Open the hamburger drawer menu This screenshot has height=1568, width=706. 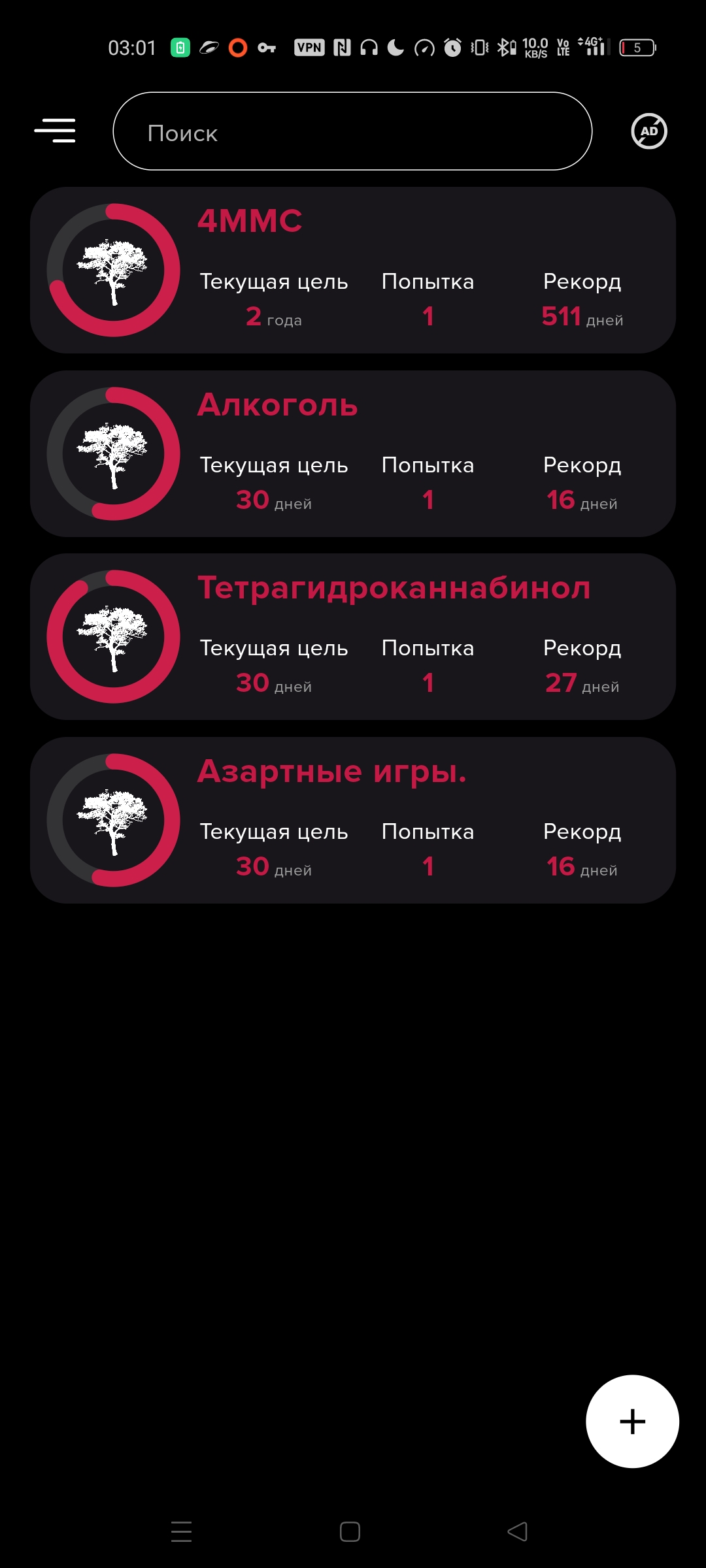[x=55, y=131]
